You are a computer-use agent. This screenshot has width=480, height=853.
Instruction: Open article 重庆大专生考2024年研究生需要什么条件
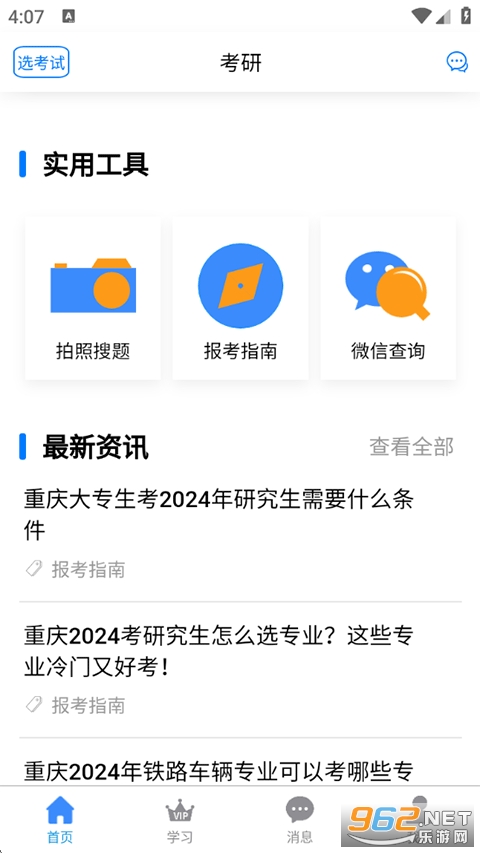(x=241, y=534)
